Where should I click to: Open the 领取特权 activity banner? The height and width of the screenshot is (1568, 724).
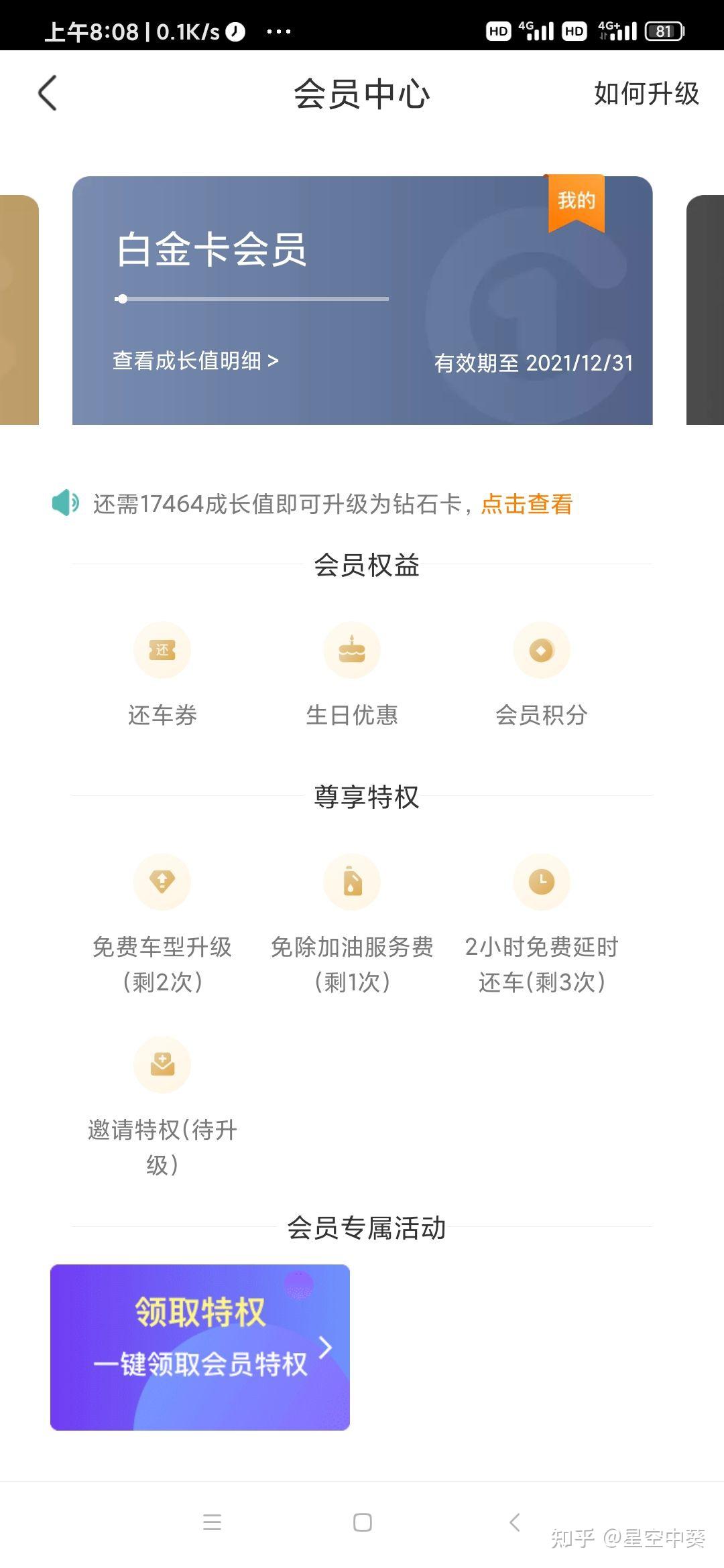point(200,1347)
